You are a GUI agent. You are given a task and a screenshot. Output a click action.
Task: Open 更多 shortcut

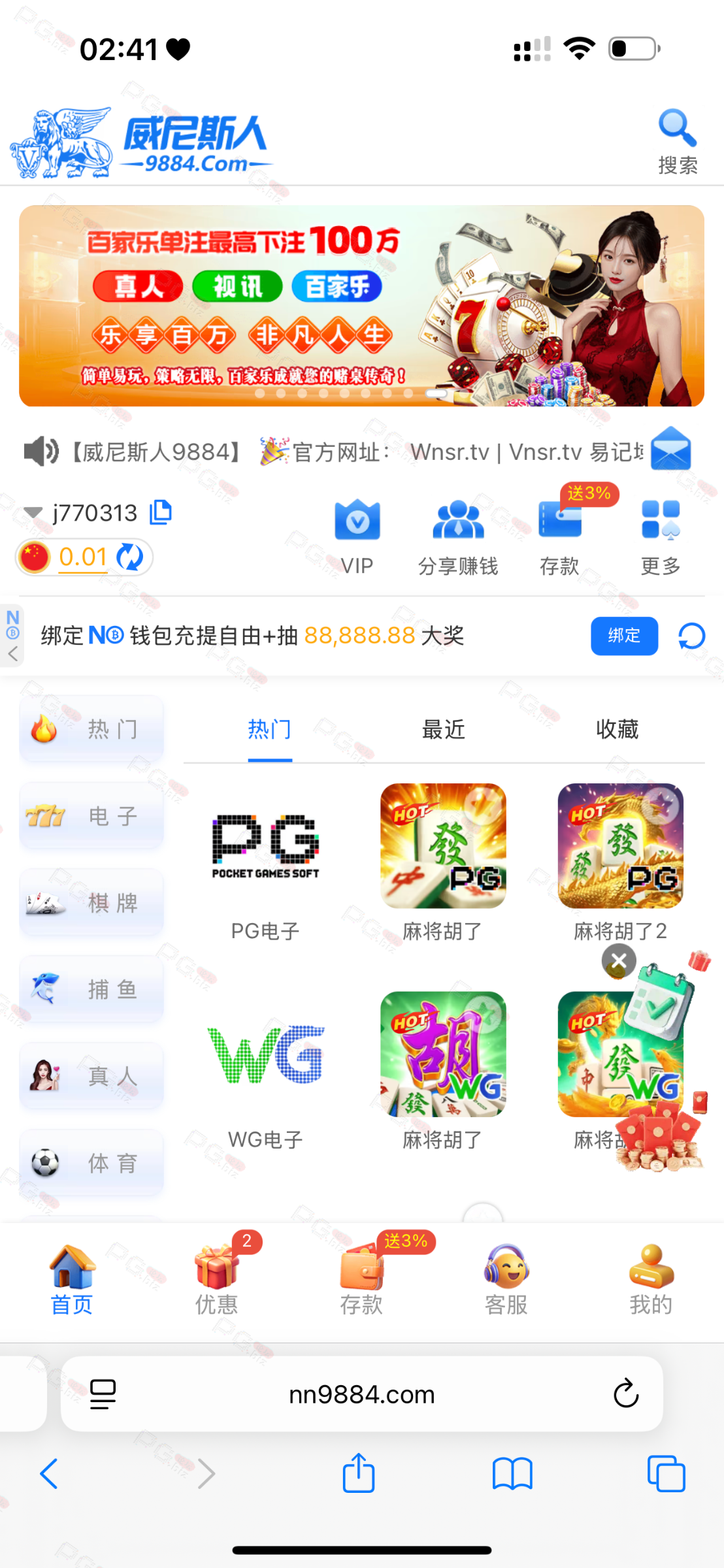(x=661, y=536)
